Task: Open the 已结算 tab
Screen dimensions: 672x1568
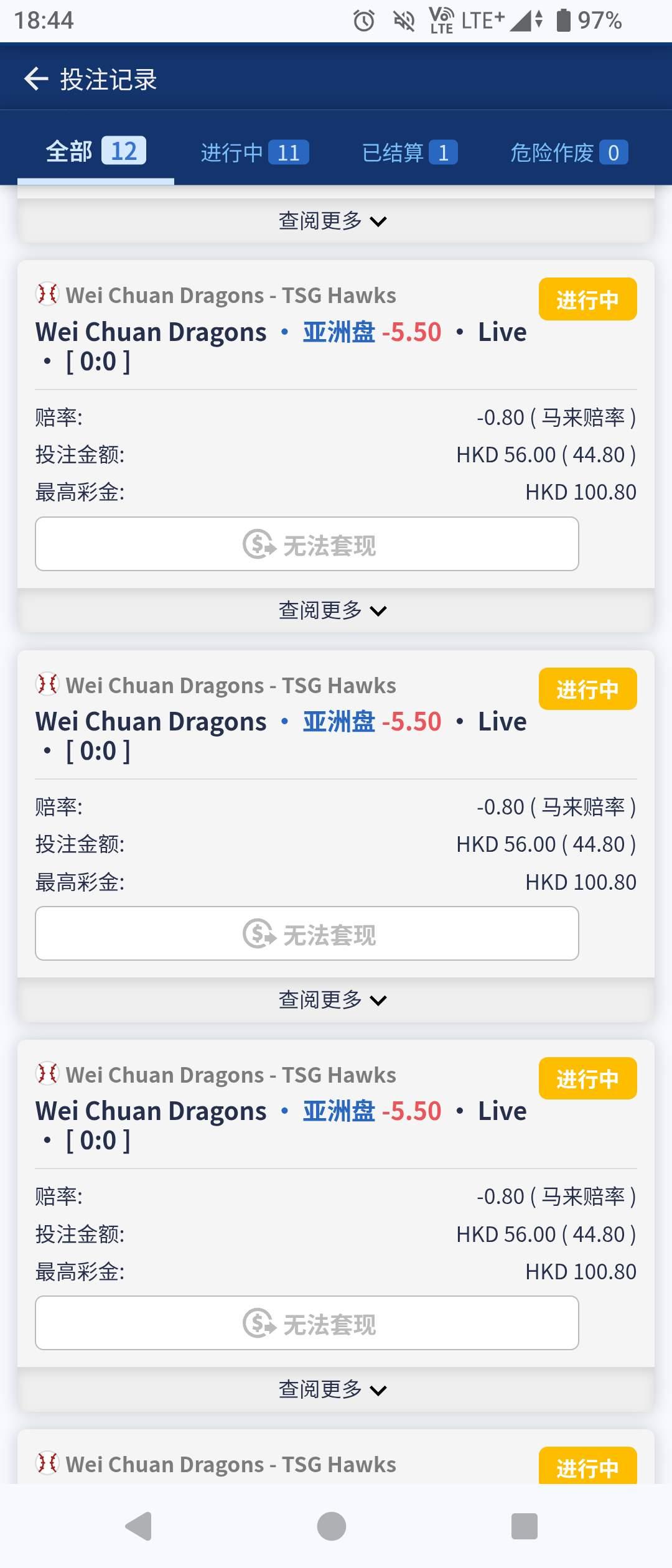Action: [x=409, y=152]
